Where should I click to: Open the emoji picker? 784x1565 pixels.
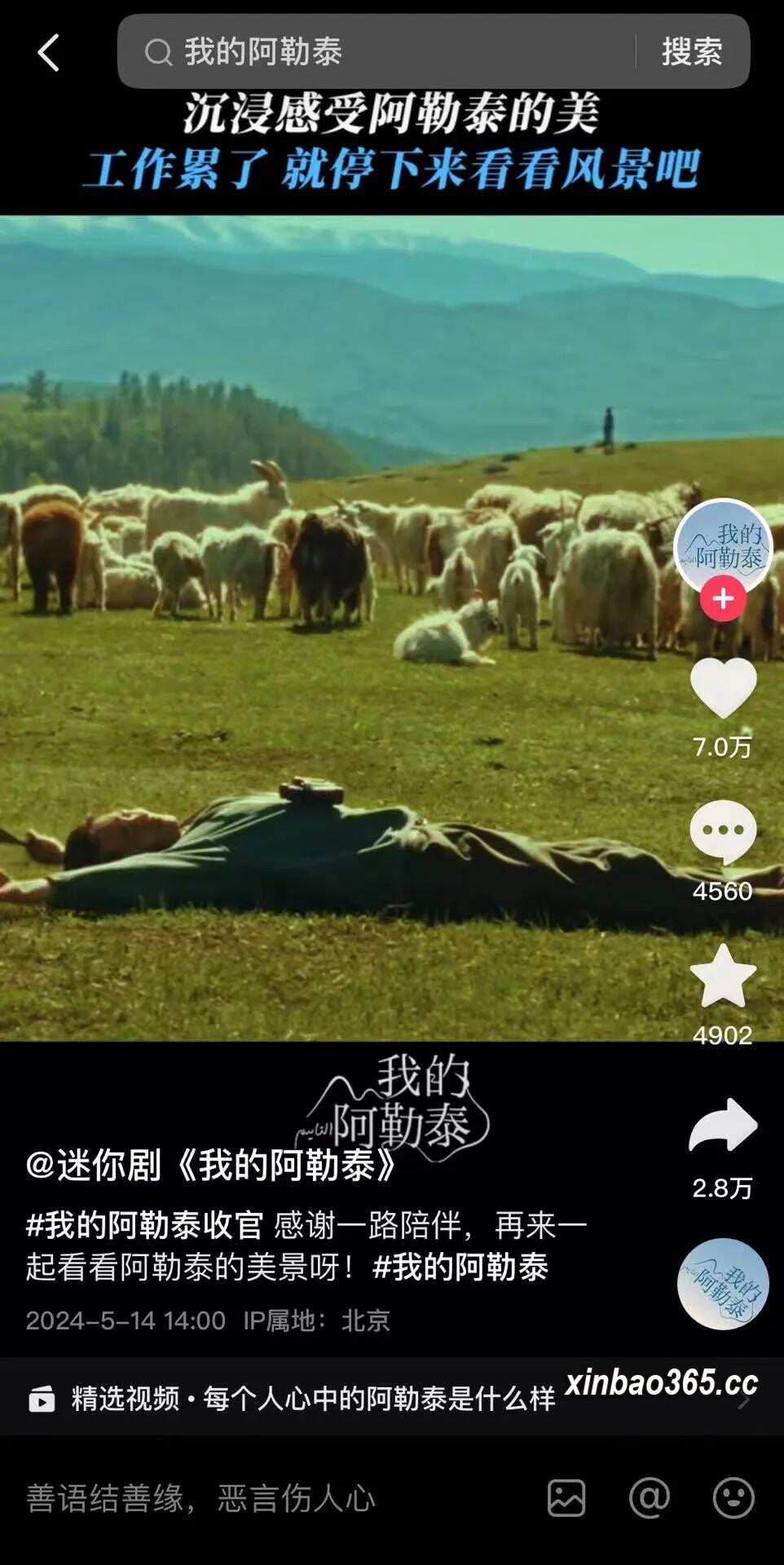733,1498
